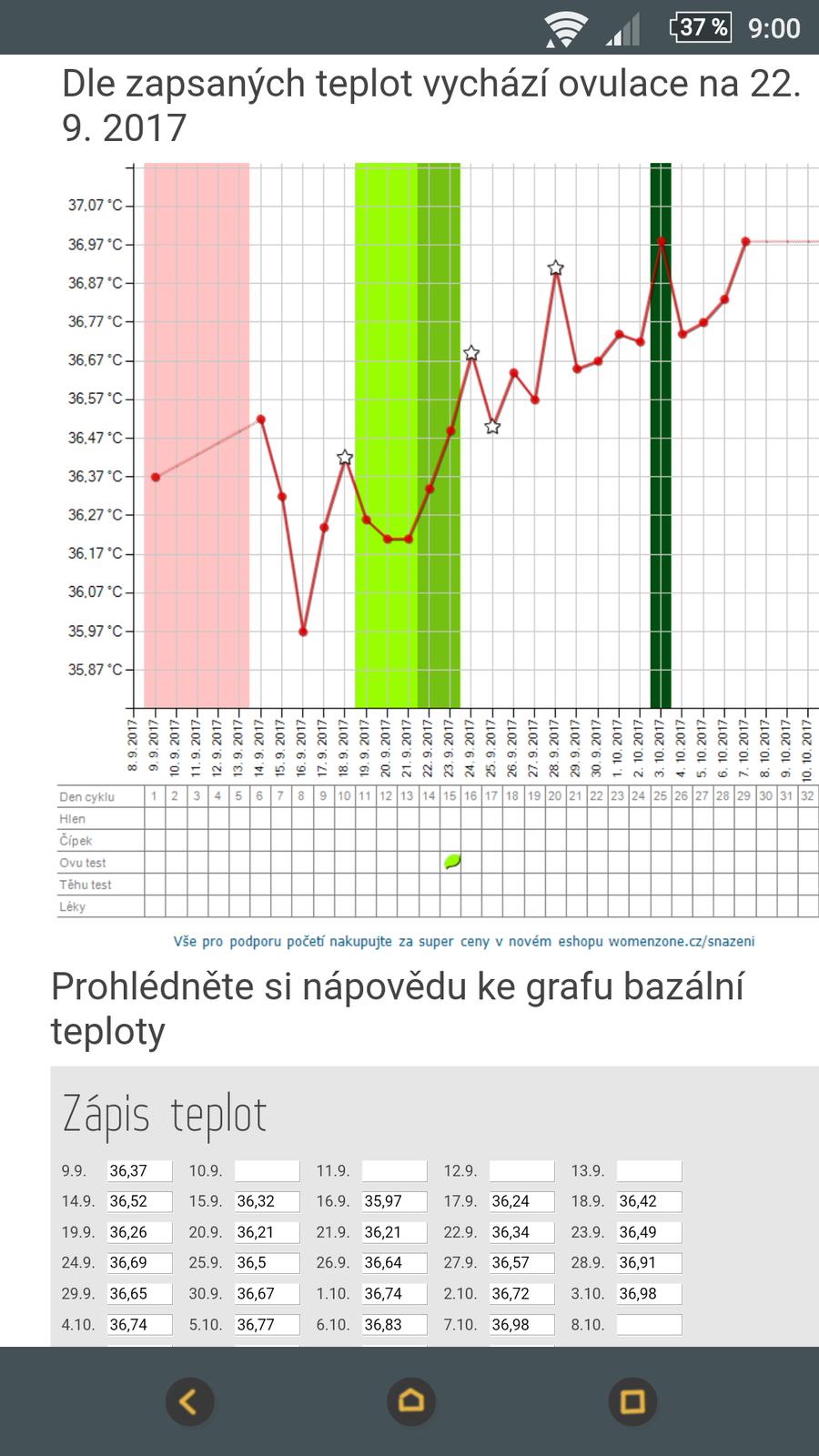Tap the 20.9. temperature field

coord(267,1232)
